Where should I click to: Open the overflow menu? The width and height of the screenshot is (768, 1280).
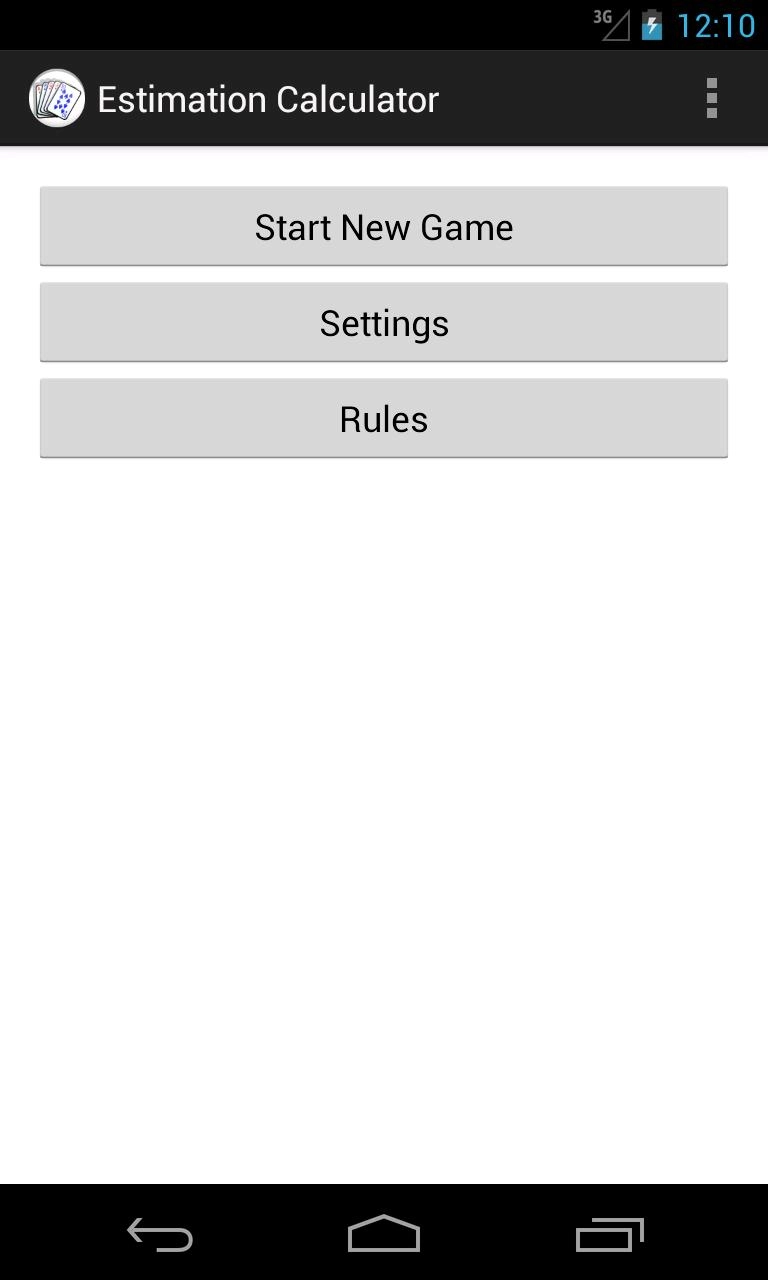pyautogui.click(x=711, y=98)
